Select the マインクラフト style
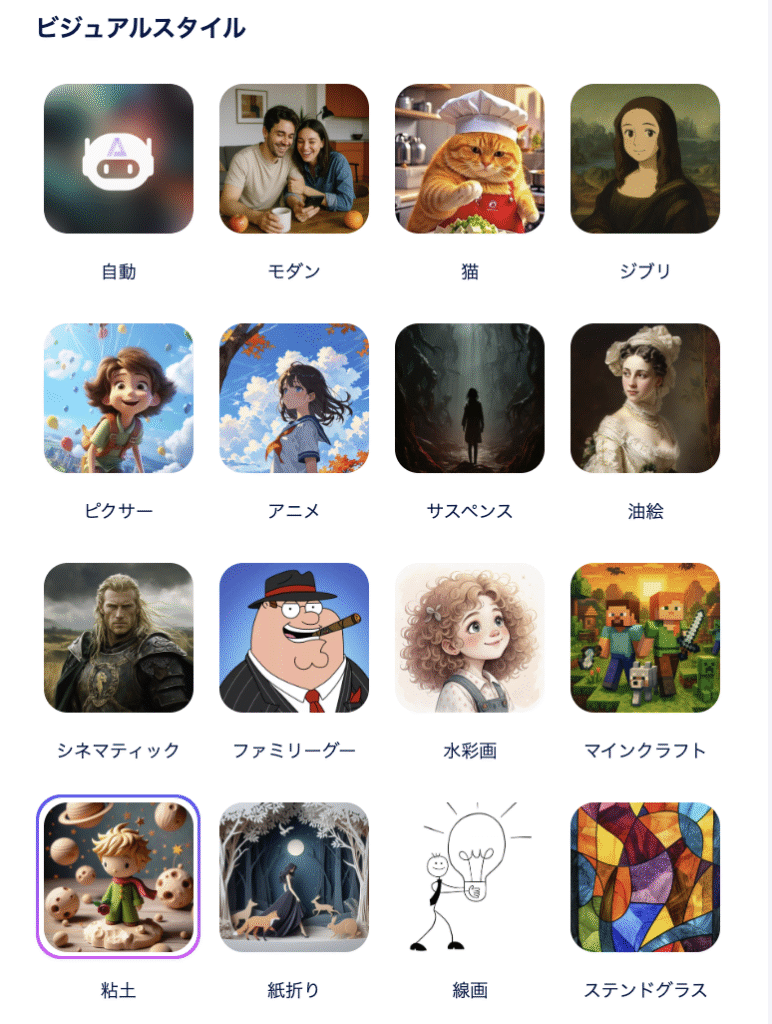Viewport: 772px width, 1024px height. click(645, 638)
